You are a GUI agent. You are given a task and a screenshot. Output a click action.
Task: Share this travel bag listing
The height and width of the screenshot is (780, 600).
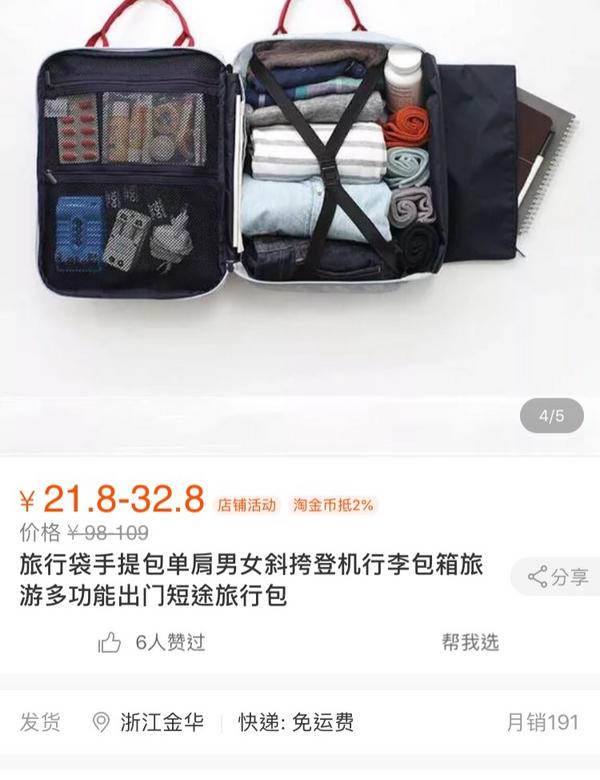click(x=558, y=577)
